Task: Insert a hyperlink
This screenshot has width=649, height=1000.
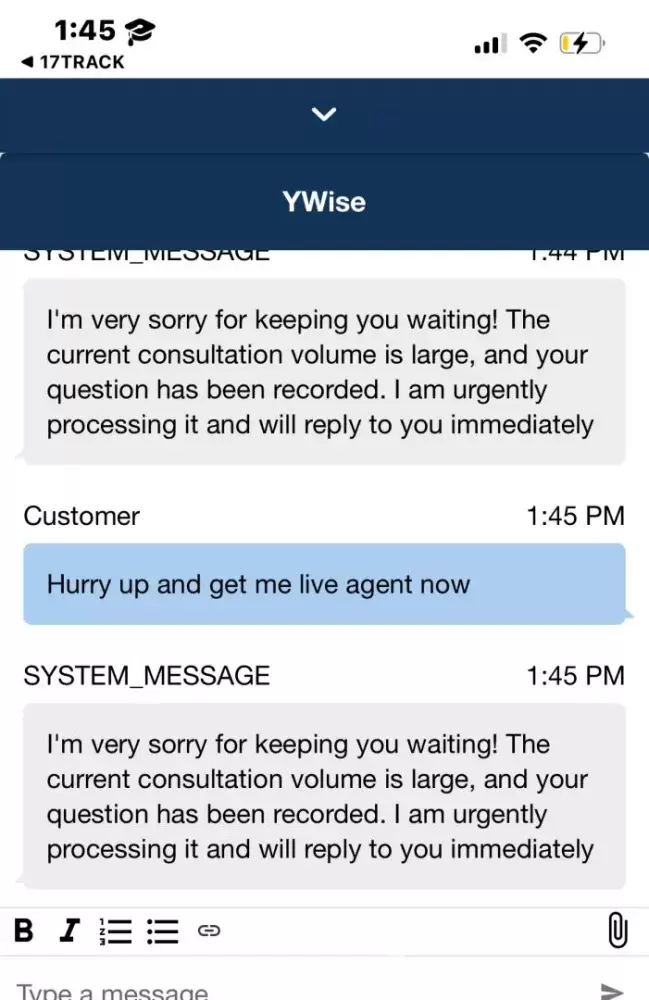Action: tap(209, 932)
